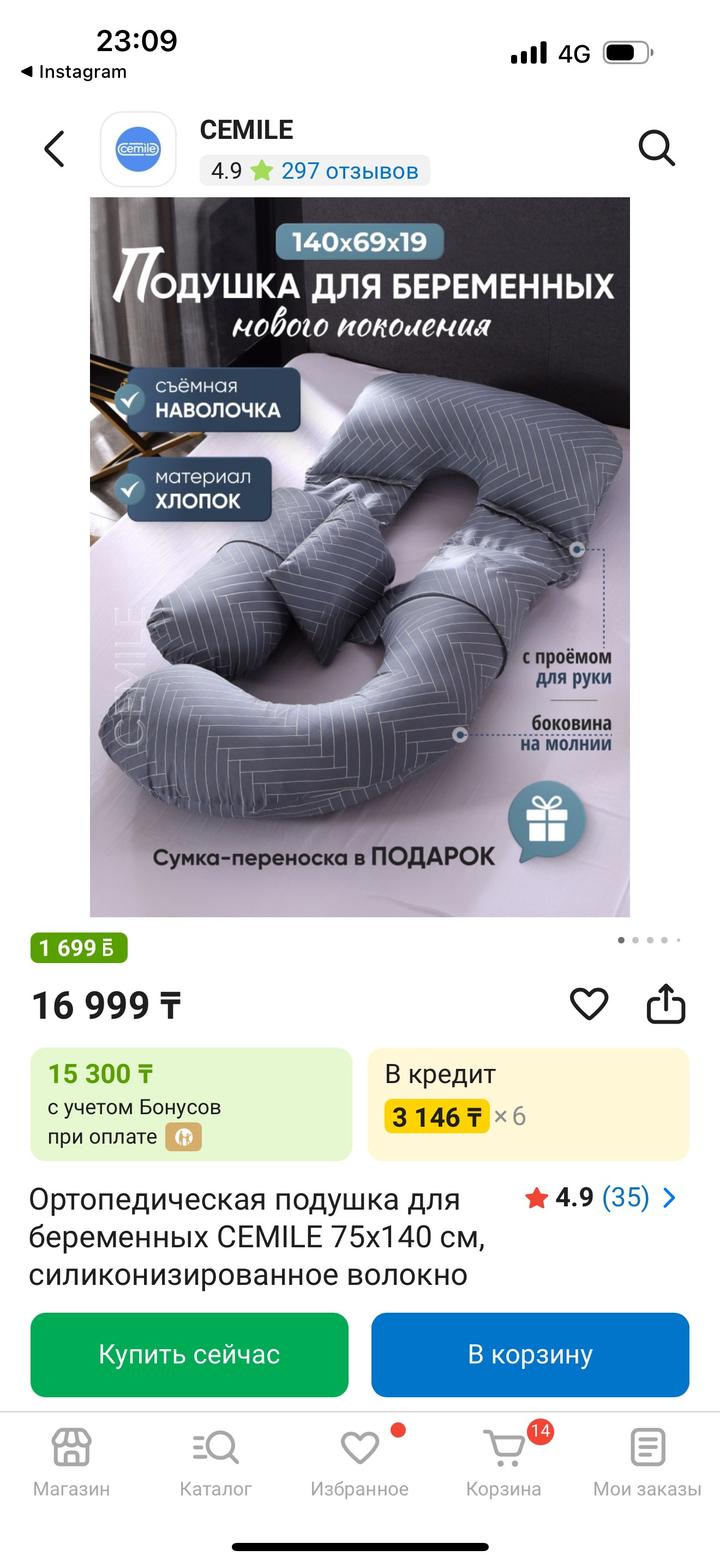Switch to the Каталог tab
Image resolution: width=720 pixels, height=1564 pixels.
tap(215, 1462)
